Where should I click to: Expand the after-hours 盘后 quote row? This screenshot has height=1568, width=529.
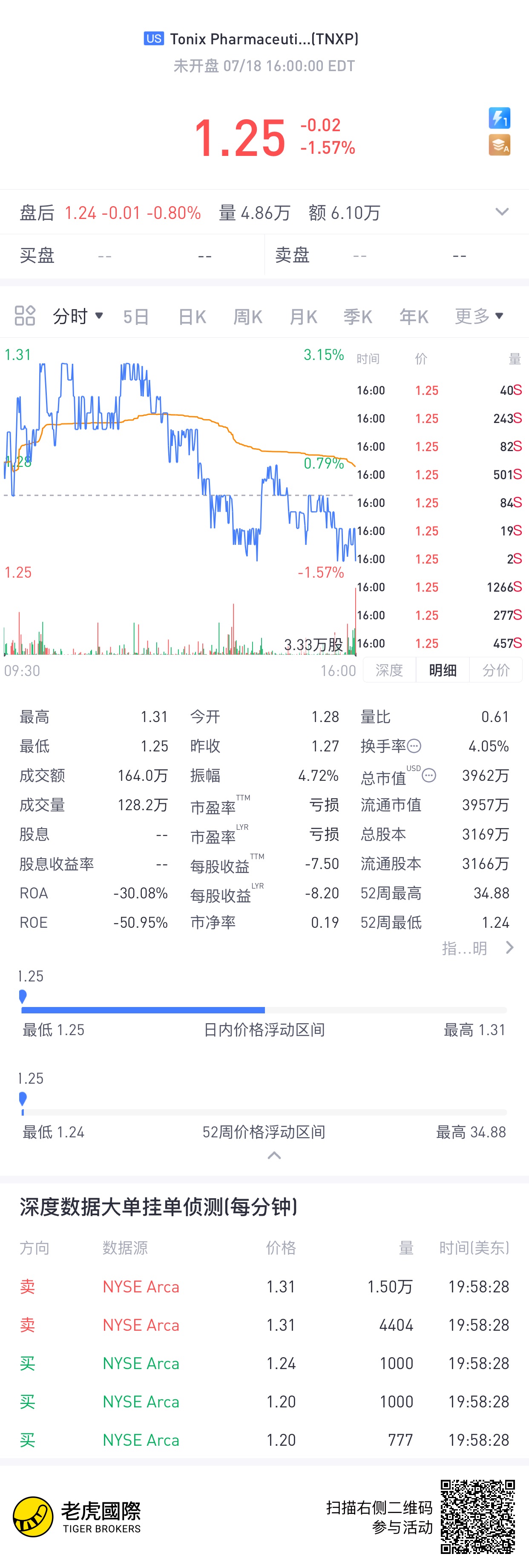point(502,212)
